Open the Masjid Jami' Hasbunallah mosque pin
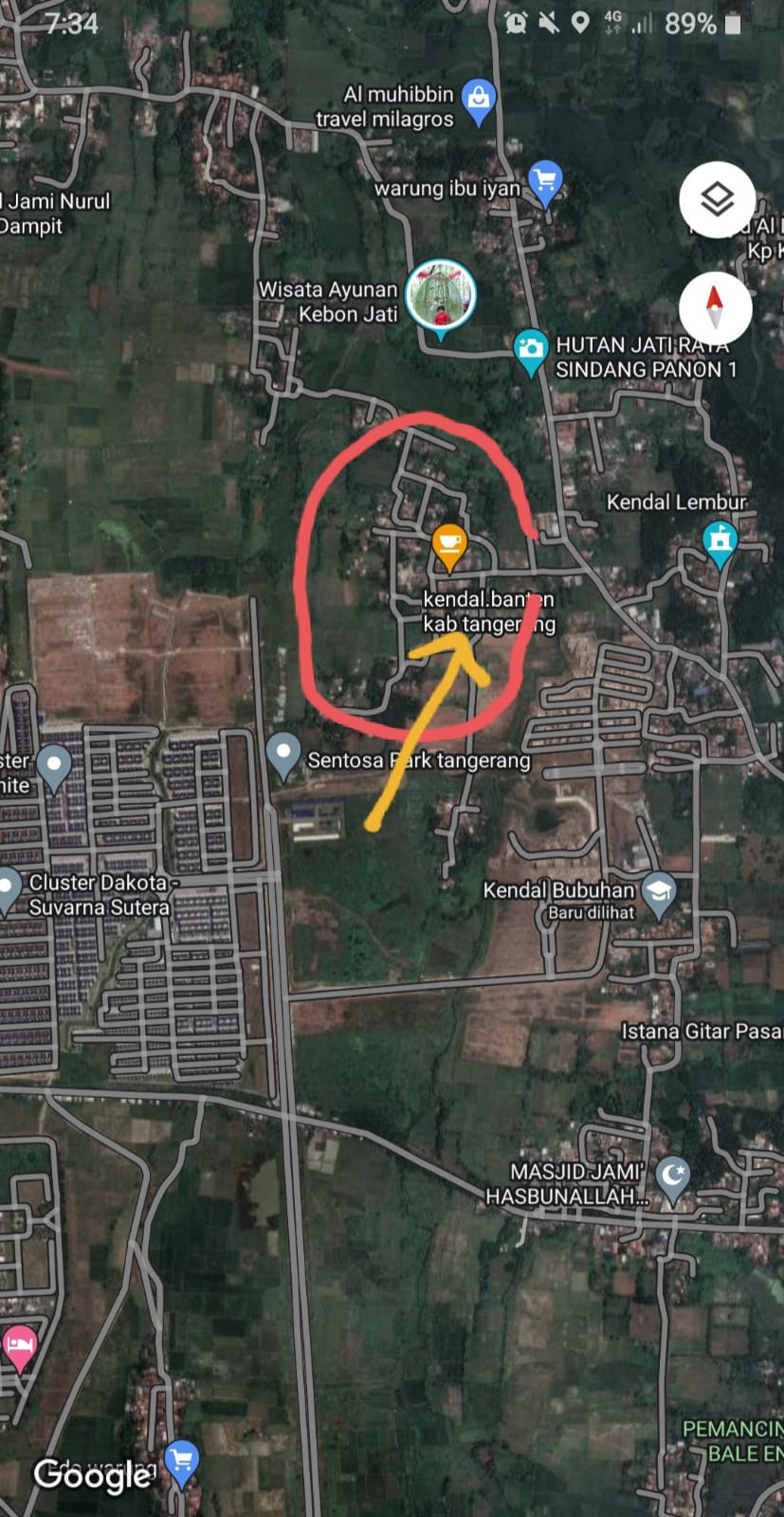Viewport: 784px width, 1517px height. point(673,1177)
